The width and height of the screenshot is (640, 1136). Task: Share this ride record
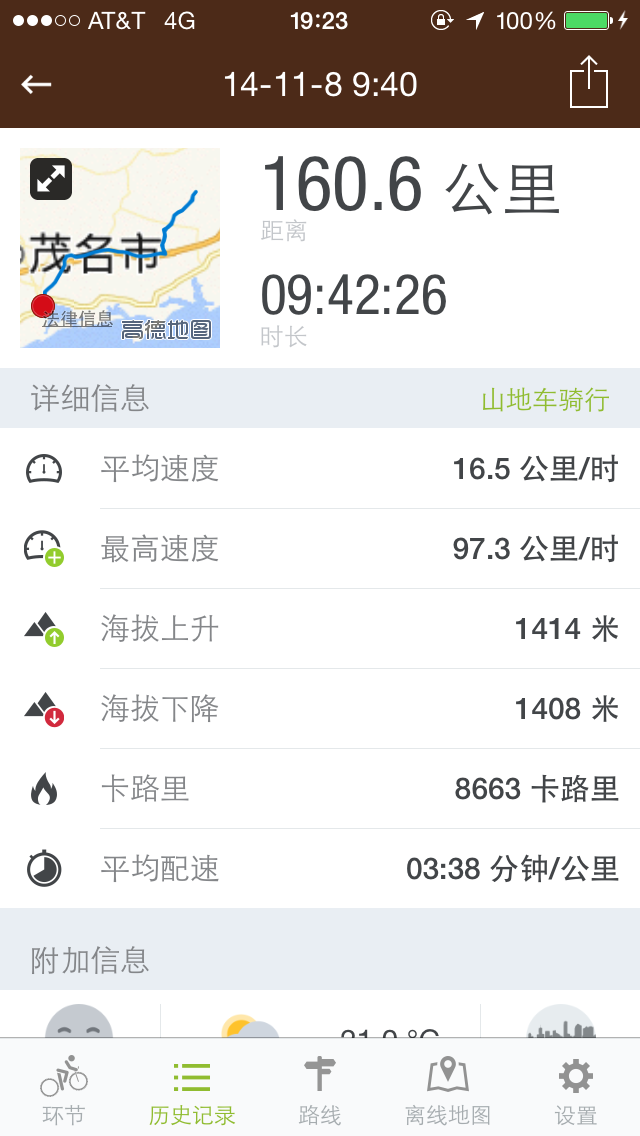(x=588, y=83)
